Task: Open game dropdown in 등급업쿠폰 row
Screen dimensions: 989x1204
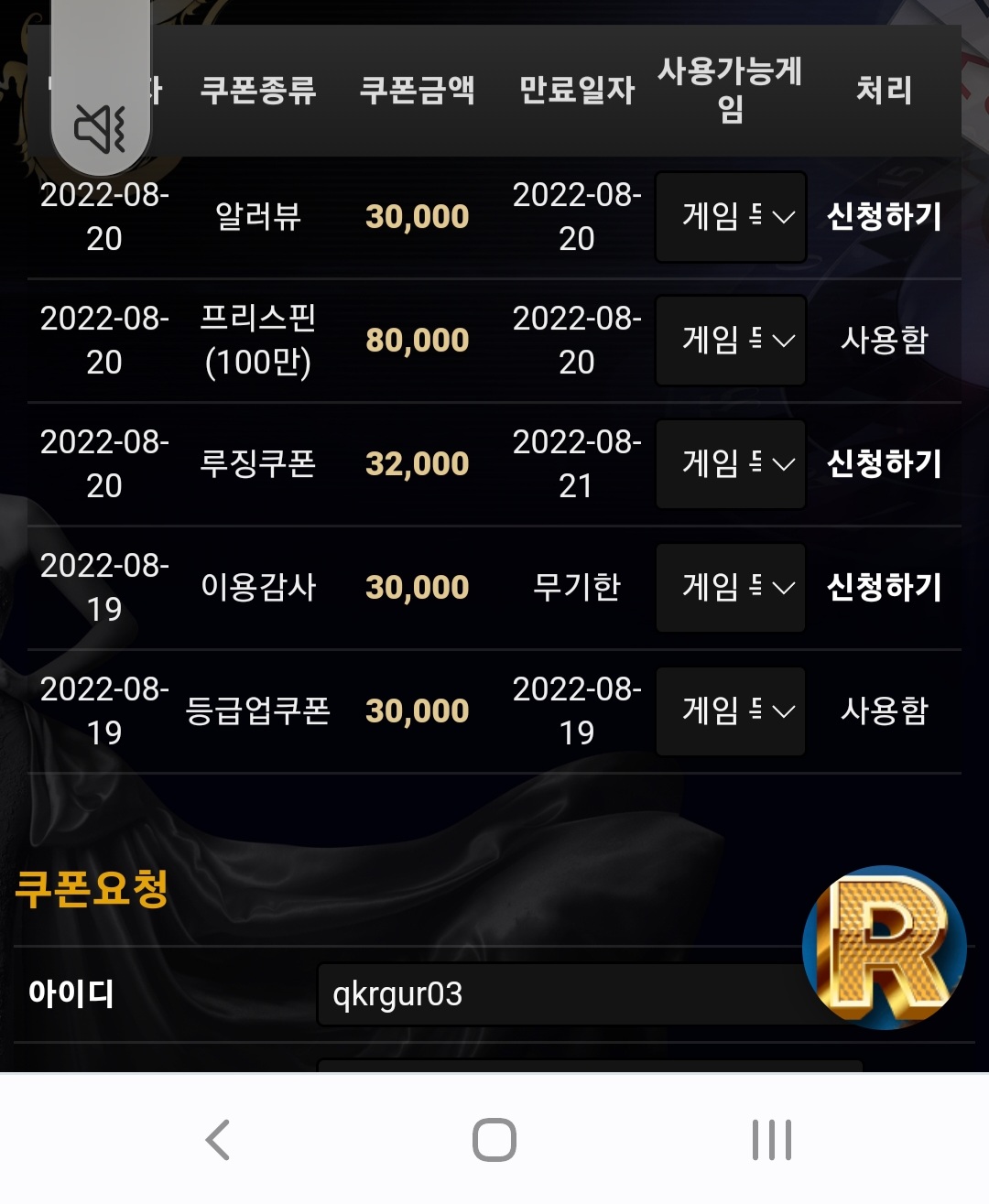Action: [x=731, y=711]
